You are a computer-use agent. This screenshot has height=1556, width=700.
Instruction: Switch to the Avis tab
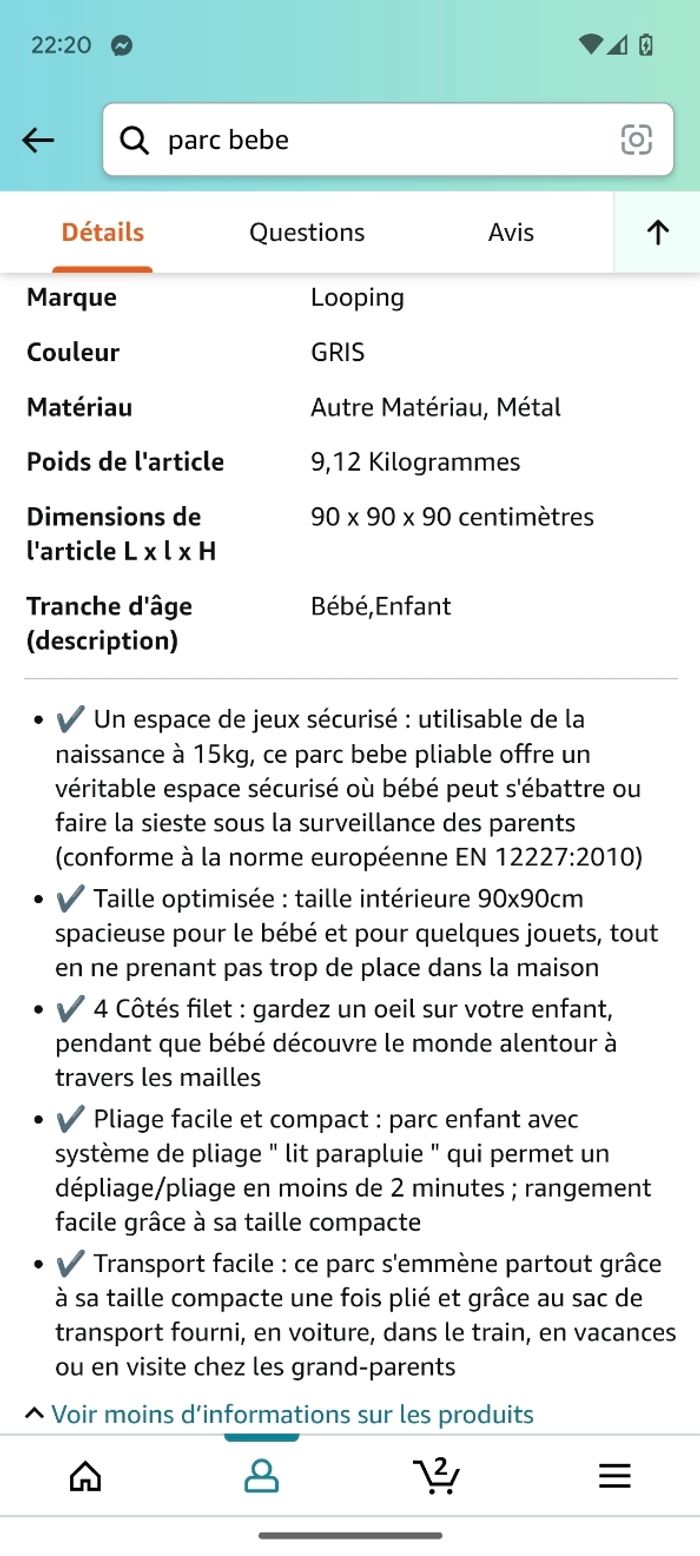511,232
